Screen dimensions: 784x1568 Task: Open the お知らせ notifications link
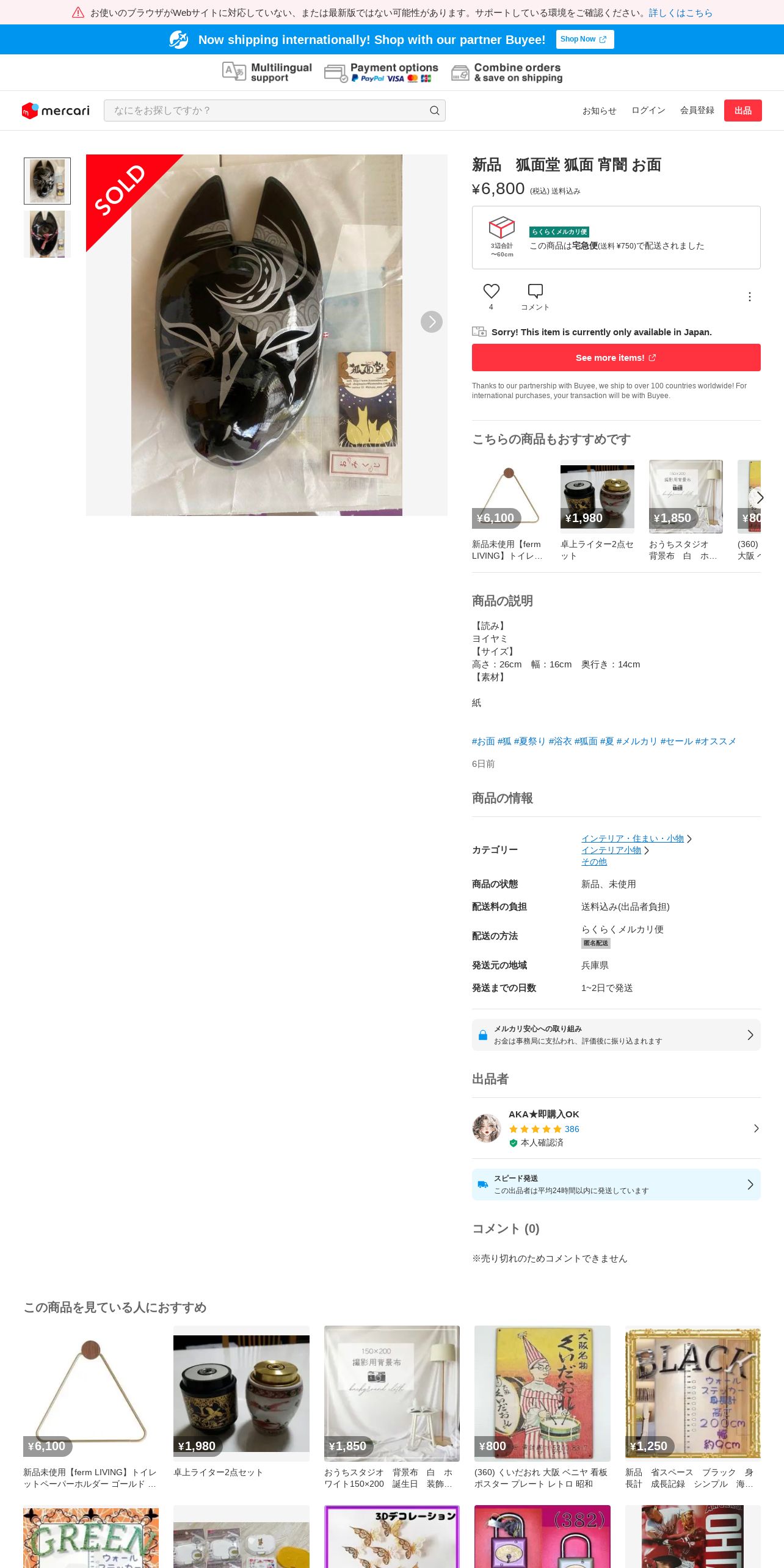(599, 111)
